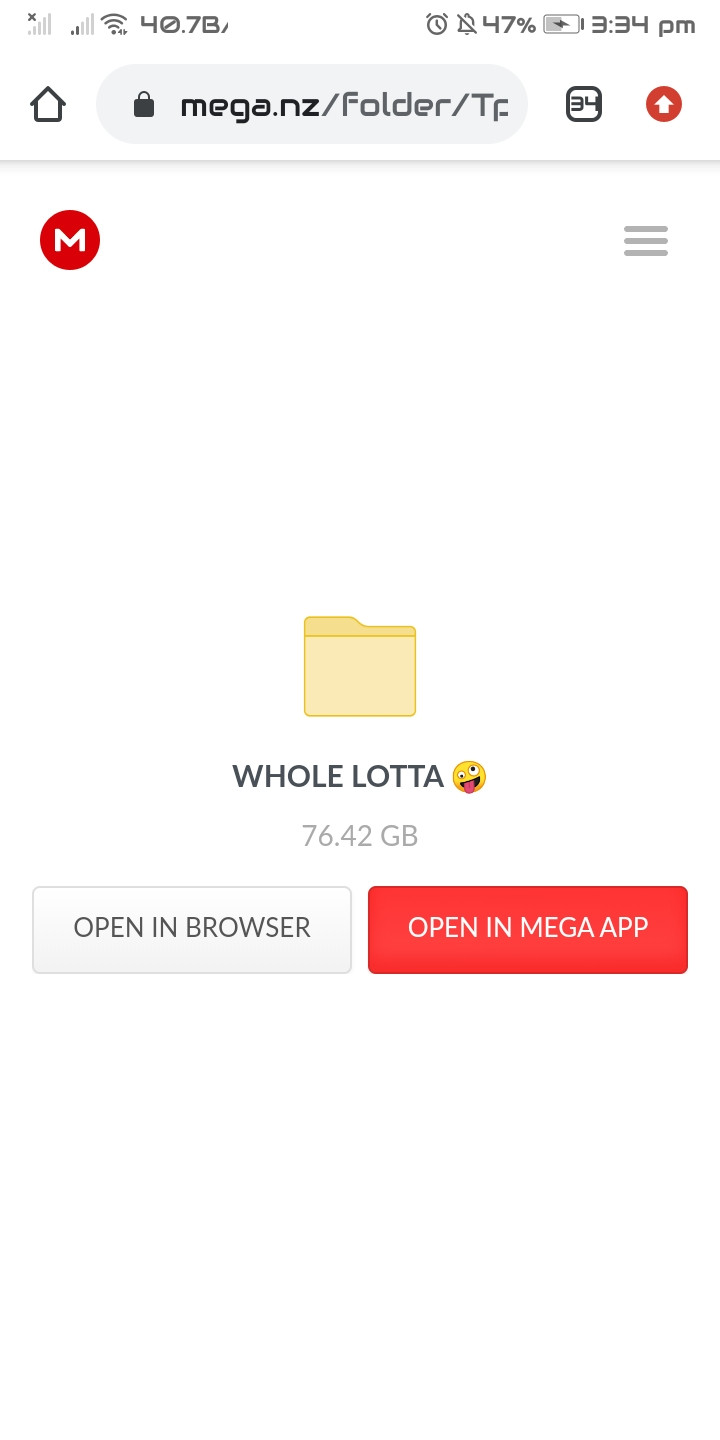
Task: Tap the red upload arrow icon
Action: pos(663,105)
